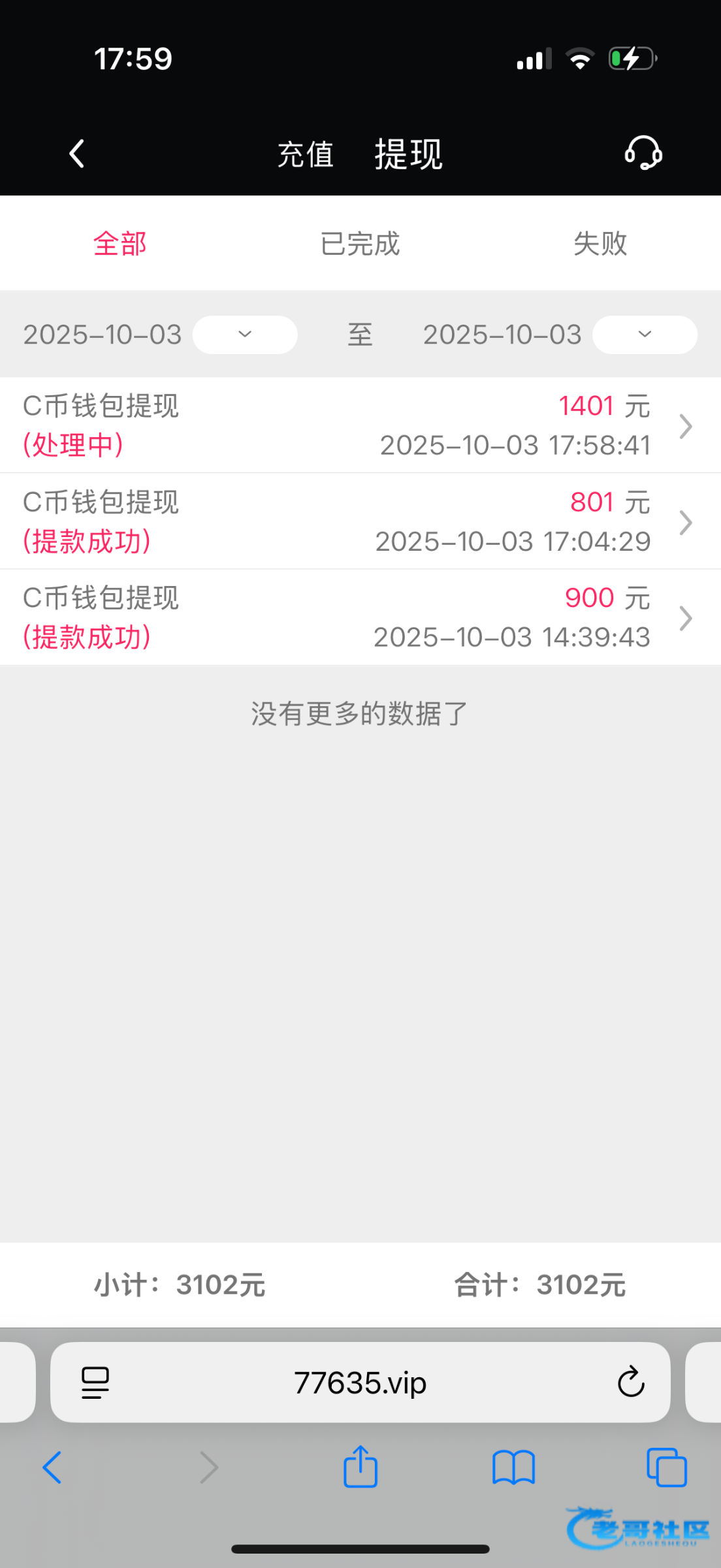This screenshot has height=1568, width=721.
Task: Open Safari bookmarks
Action: tap(513, 1467)
